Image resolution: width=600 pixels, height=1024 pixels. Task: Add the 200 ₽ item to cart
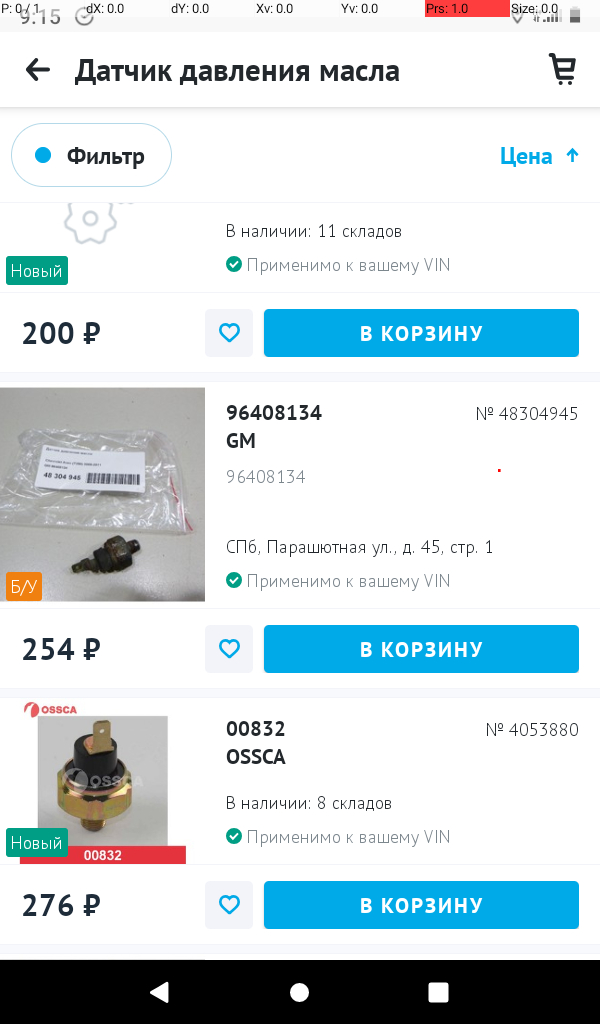pyautogui.click(x=421, y=333)
